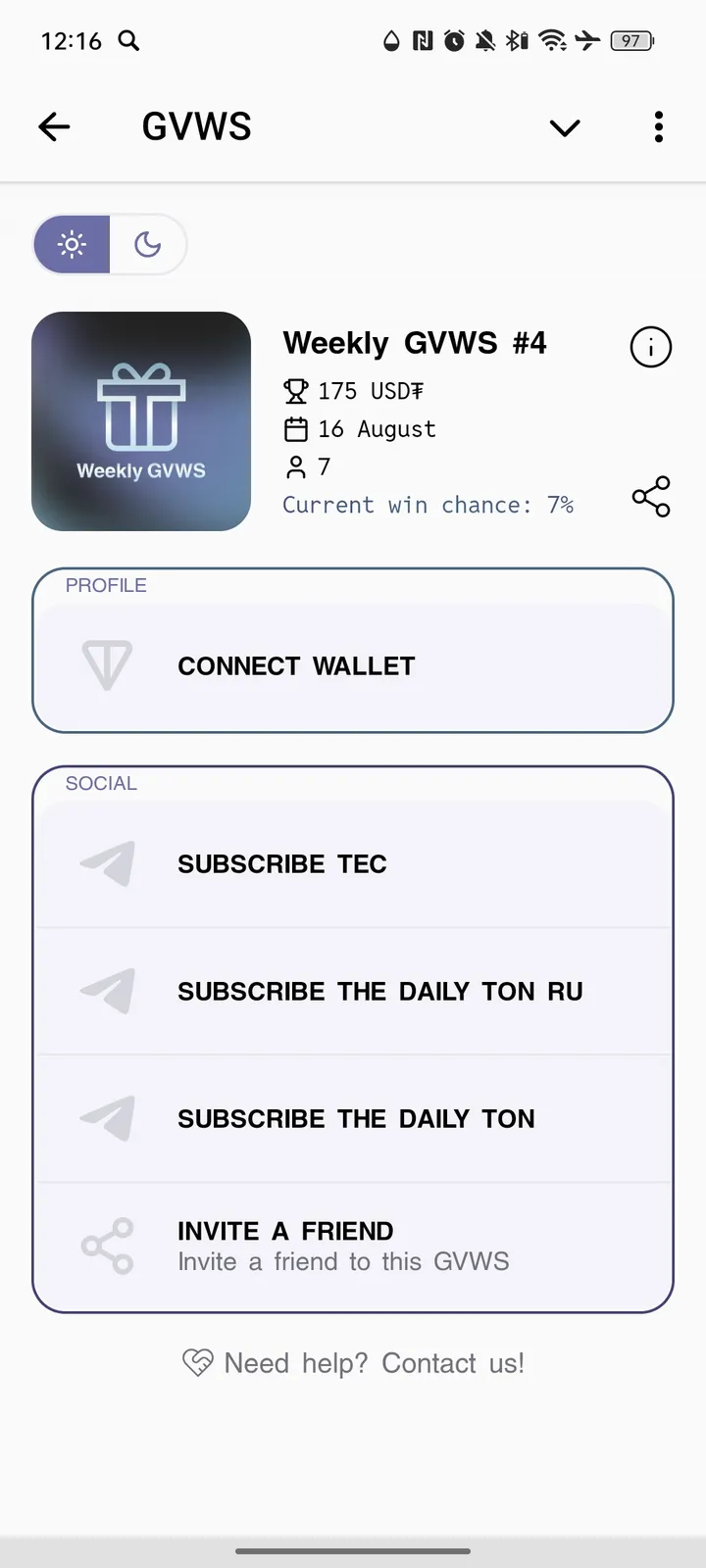This screenshot has width=706, height=1568.
Task: Go back with the arrow in the header
Action: pyautogui.click(x=55, y=126)
